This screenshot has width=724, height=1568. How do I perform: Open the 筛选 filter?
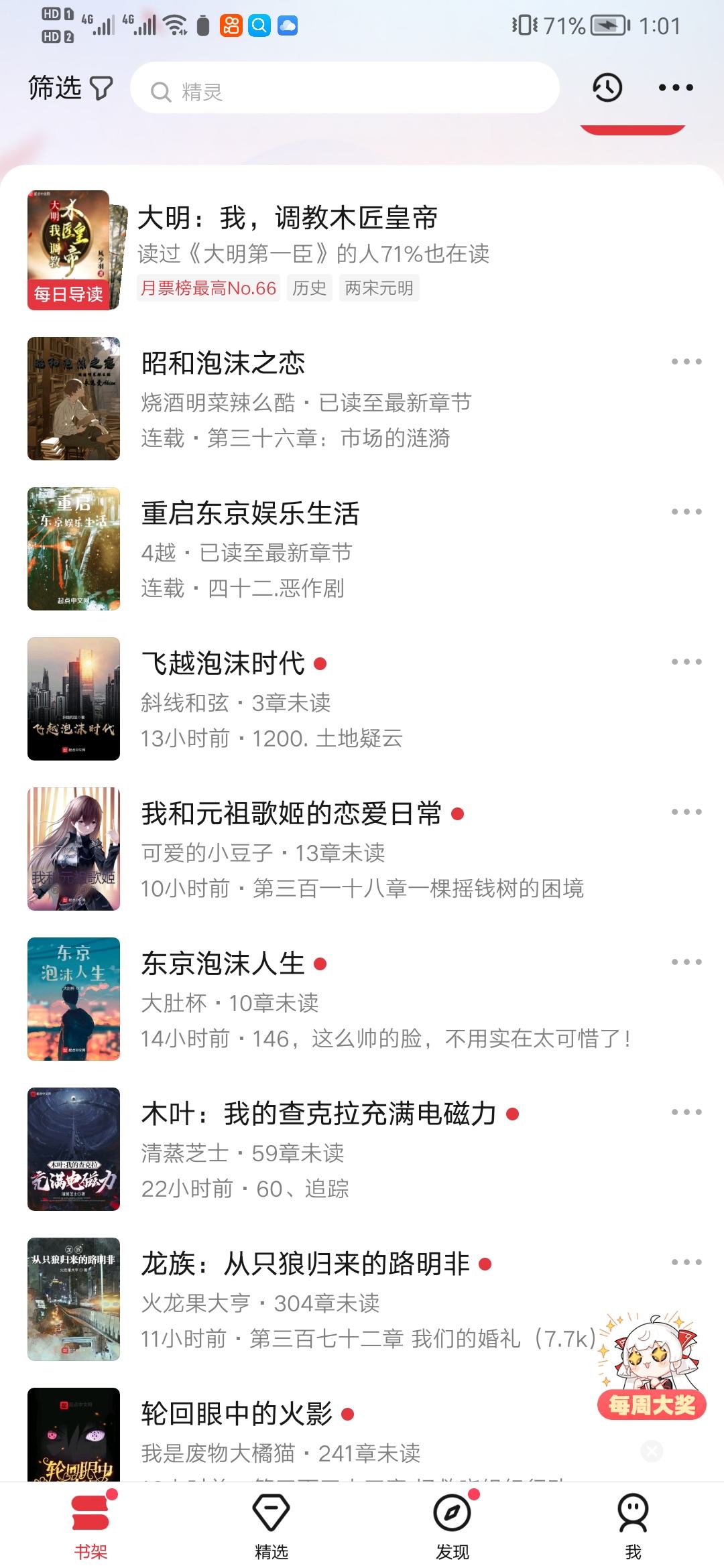pyautogui.click(x=70, y=88)
